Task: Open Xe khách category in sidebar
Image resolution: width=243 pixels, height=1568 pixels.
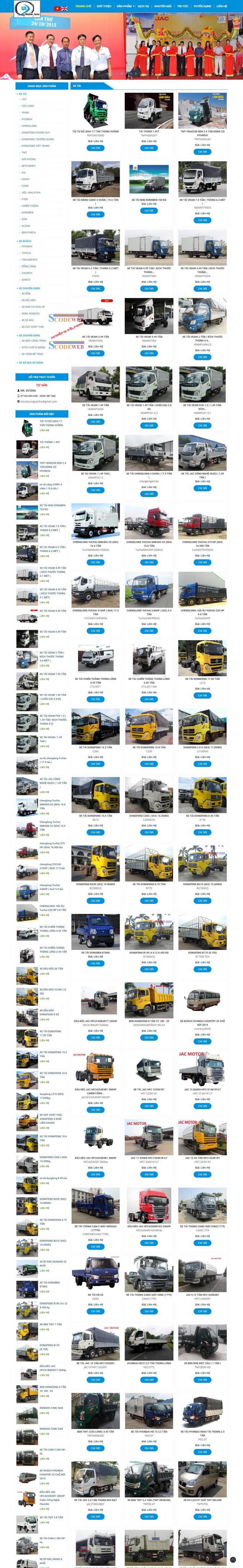Action: tap(26, 241)
